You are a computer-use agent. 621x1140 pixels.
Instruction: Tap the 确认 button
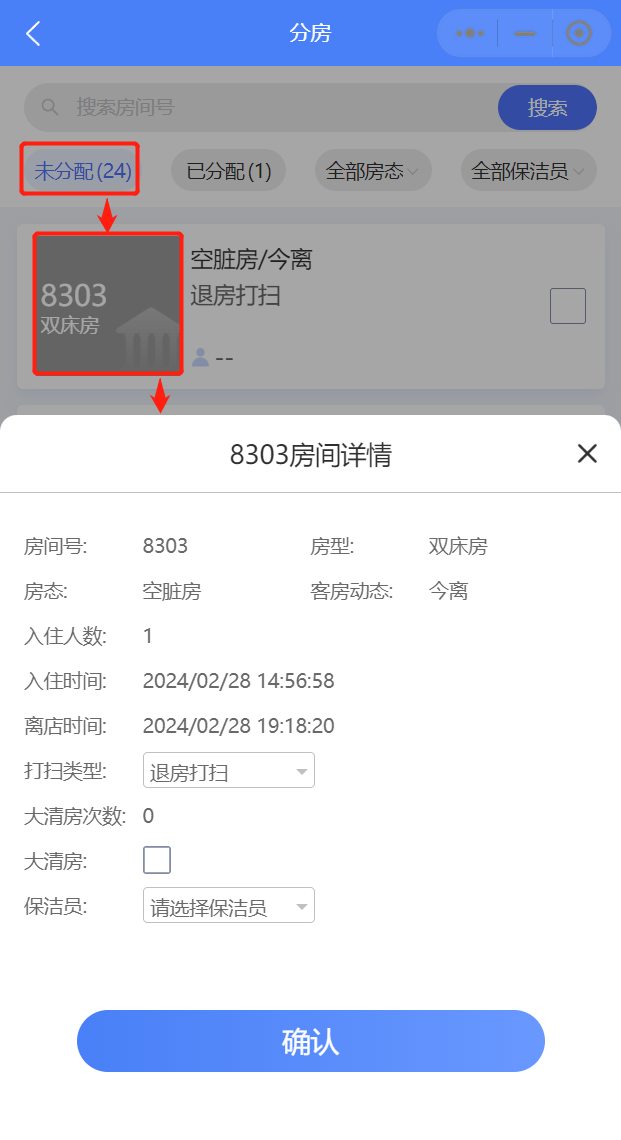click(x=310, y=1041)
